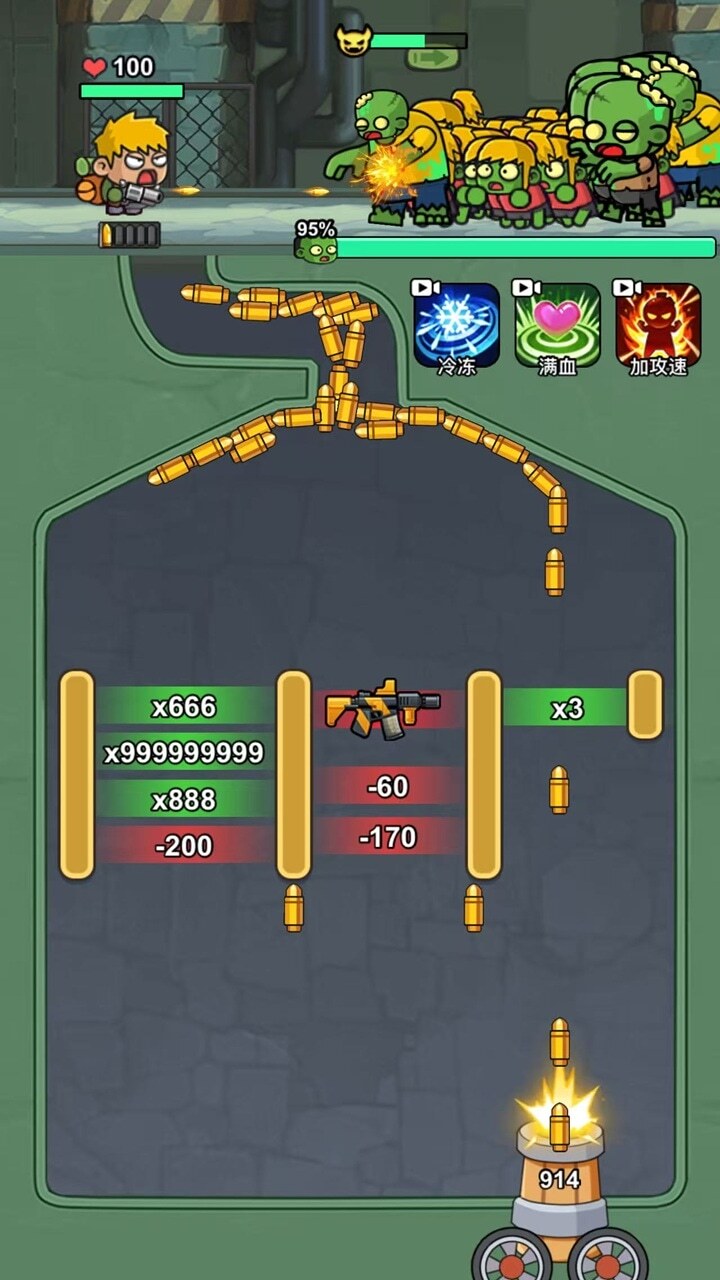Activate the 加攻速 attack speed boost
The width and height of the screenshot is (720, 1280).
[657, 326]
